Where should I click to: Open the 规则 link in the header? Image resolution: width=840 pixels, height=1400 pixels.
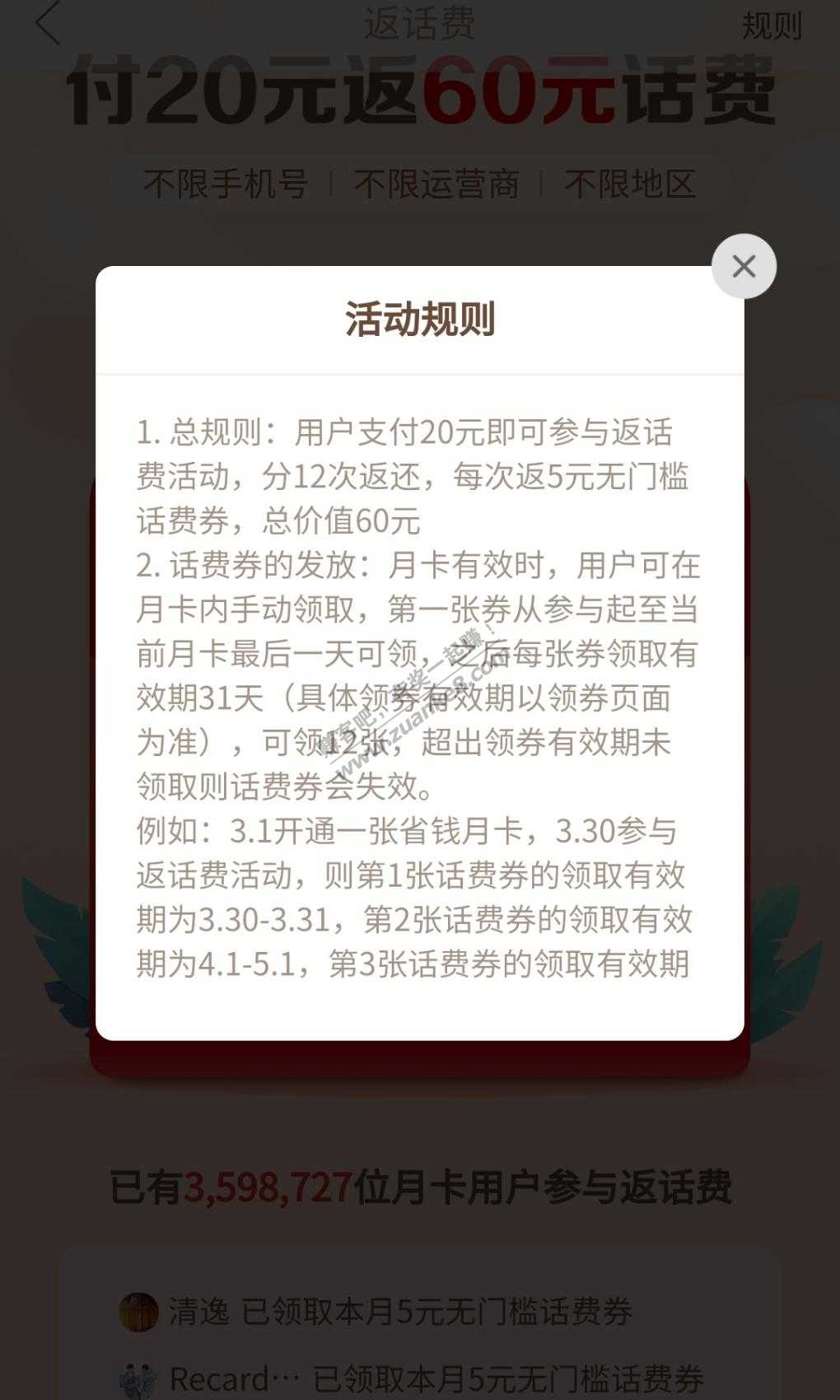coord(772,26)
